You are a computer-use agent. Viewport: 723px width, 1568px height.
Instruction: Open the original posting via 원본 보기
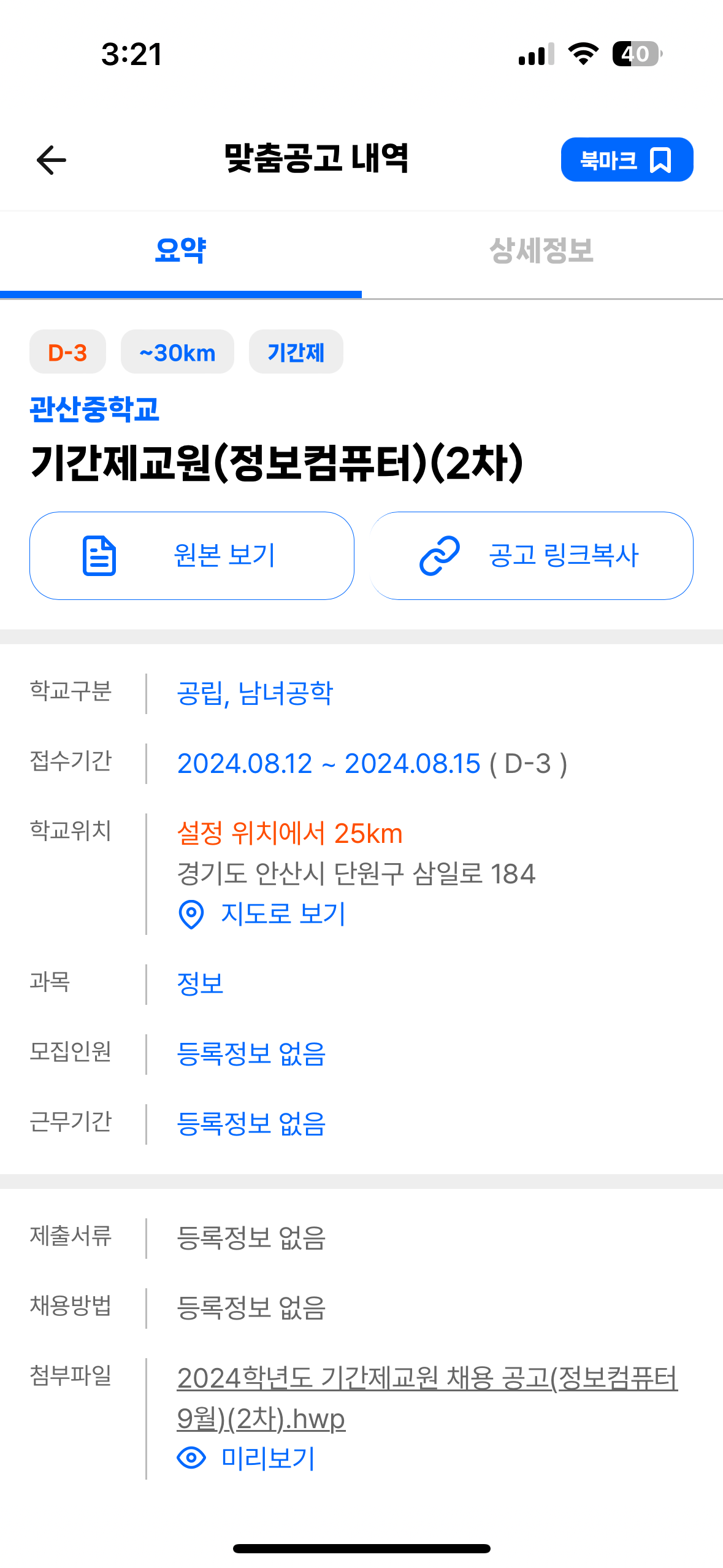(x=192, y=556)
